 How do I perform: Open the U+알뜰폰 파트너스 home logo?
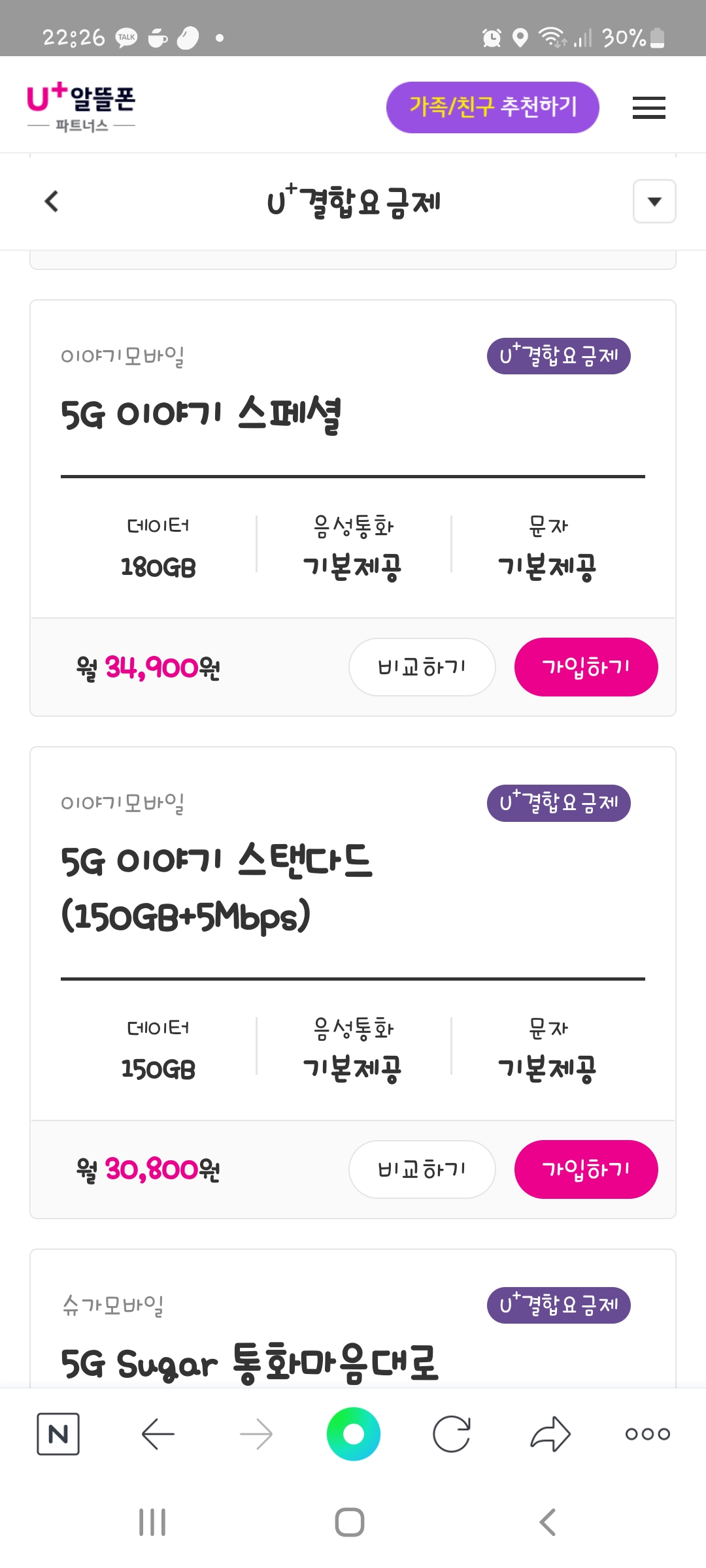tap(81, 107)
